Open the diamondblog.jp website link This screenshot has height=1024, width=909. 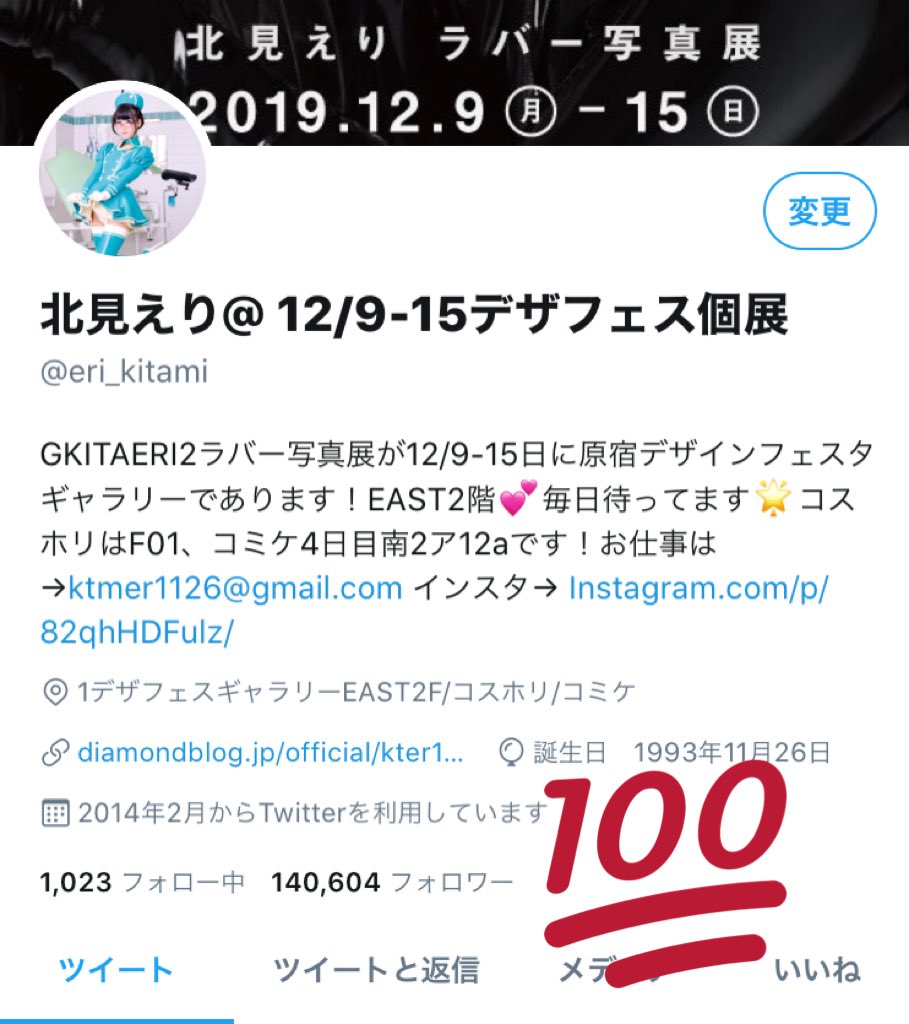(x=270, y=752)
